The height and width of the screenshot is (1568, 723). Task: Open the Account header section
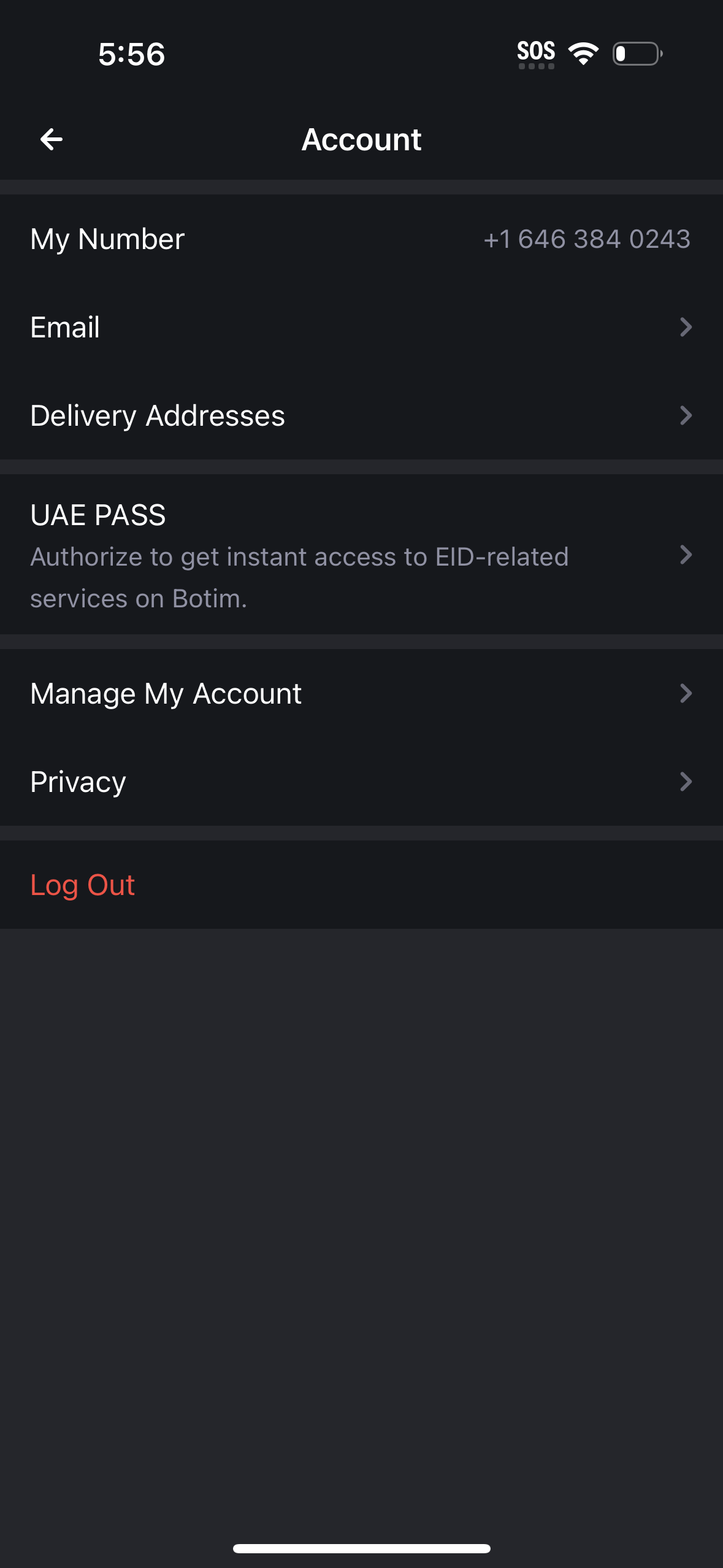pos(361,139)
